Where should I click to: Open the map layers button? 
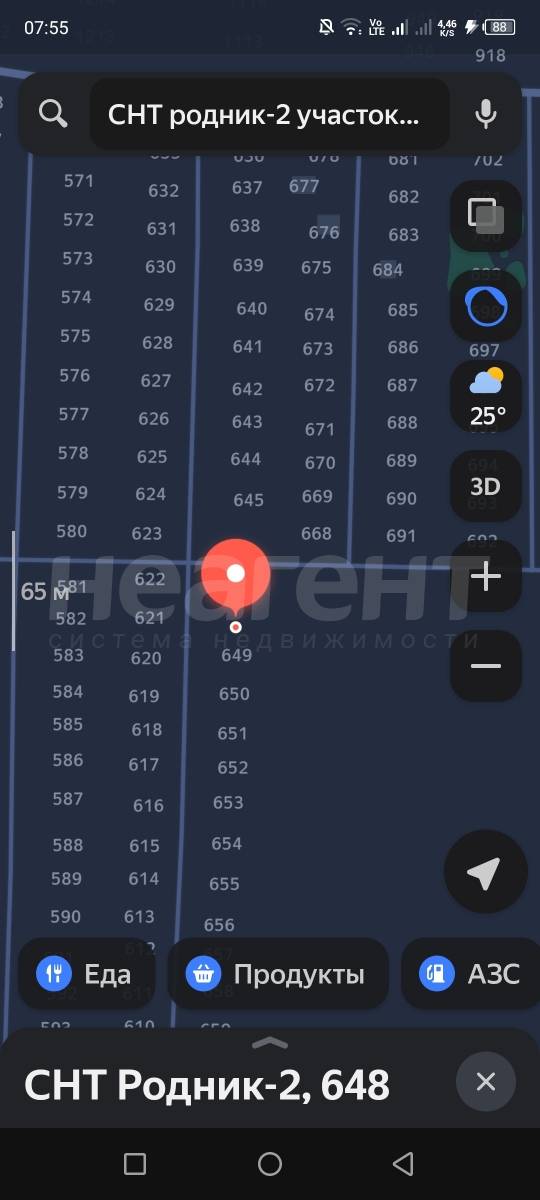coord(486,215)
